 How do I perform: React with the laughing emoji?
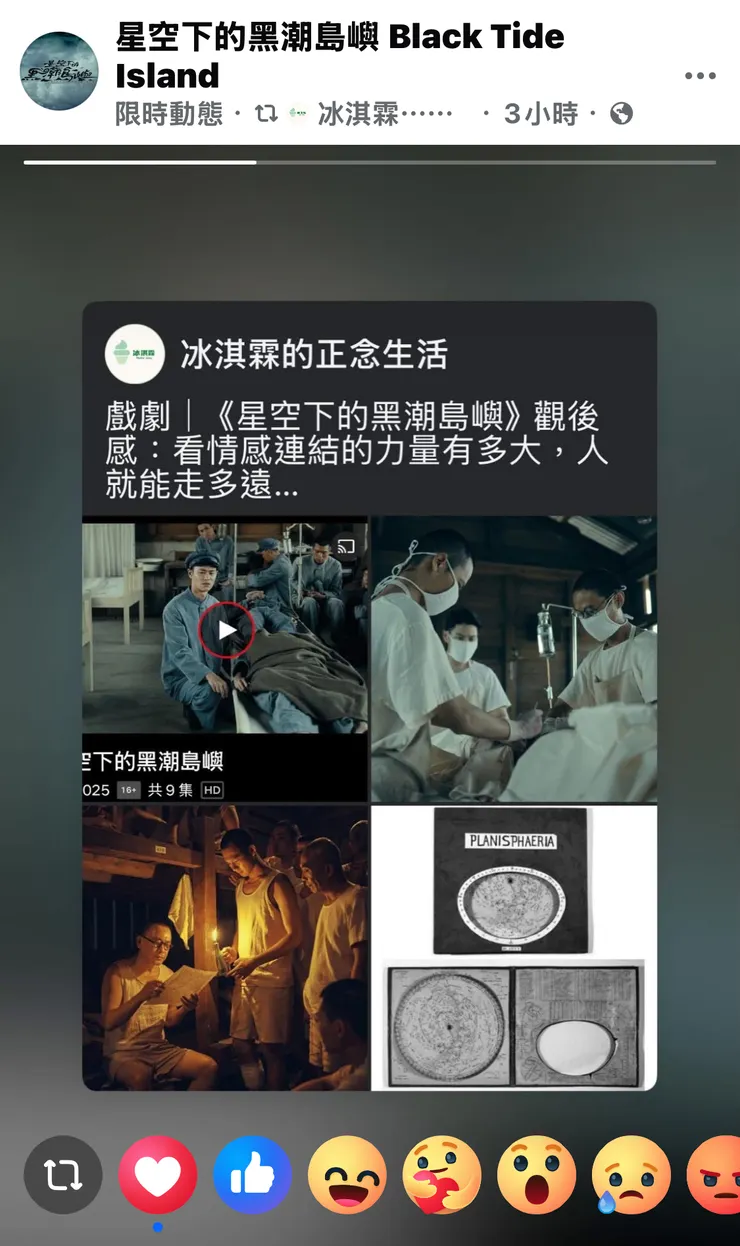(x=347, y=1175)
